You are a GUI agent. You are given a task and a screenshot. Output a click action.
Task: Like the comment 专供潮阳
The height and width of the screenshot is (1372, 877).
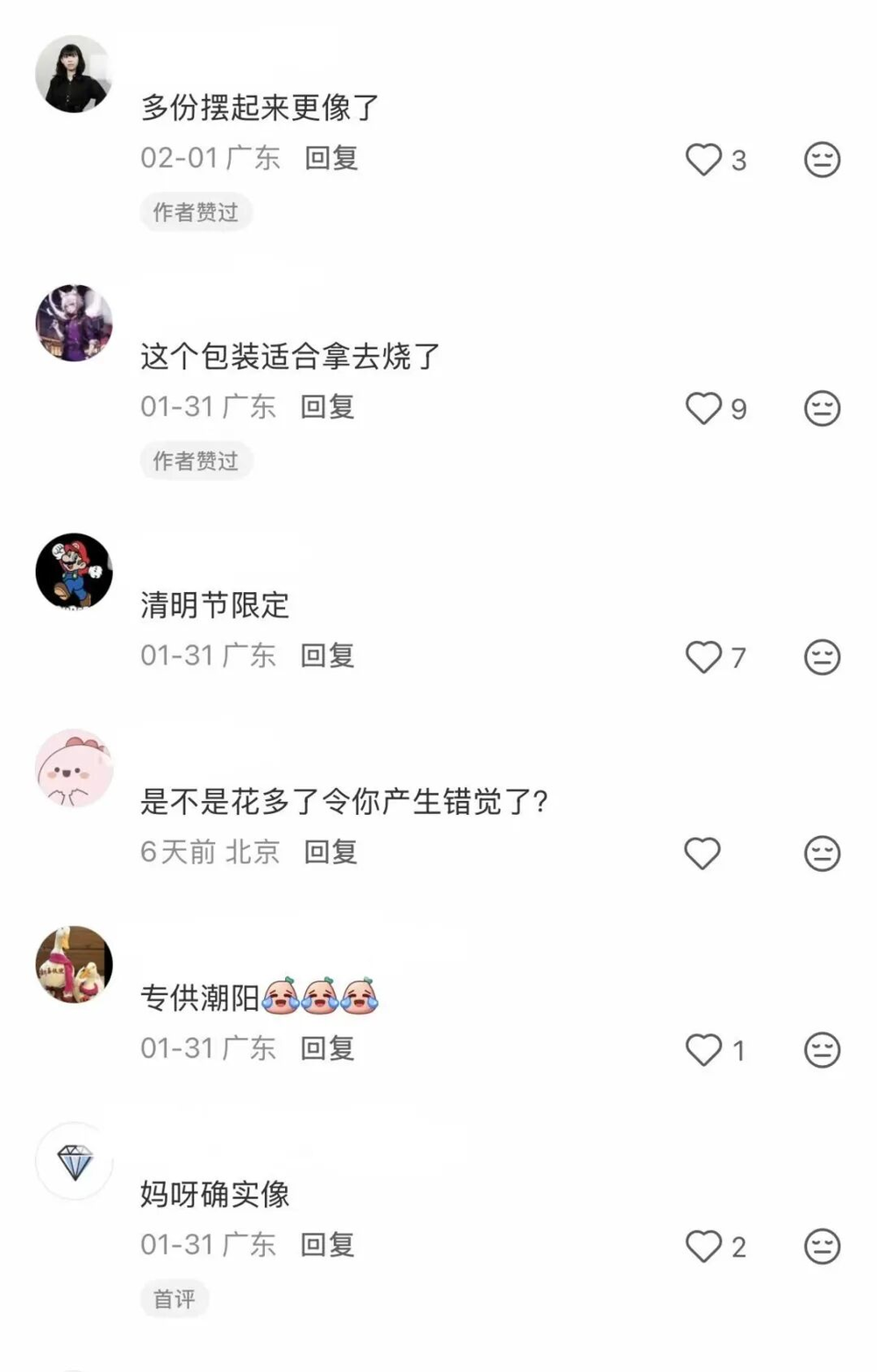tap(703, 1050)
